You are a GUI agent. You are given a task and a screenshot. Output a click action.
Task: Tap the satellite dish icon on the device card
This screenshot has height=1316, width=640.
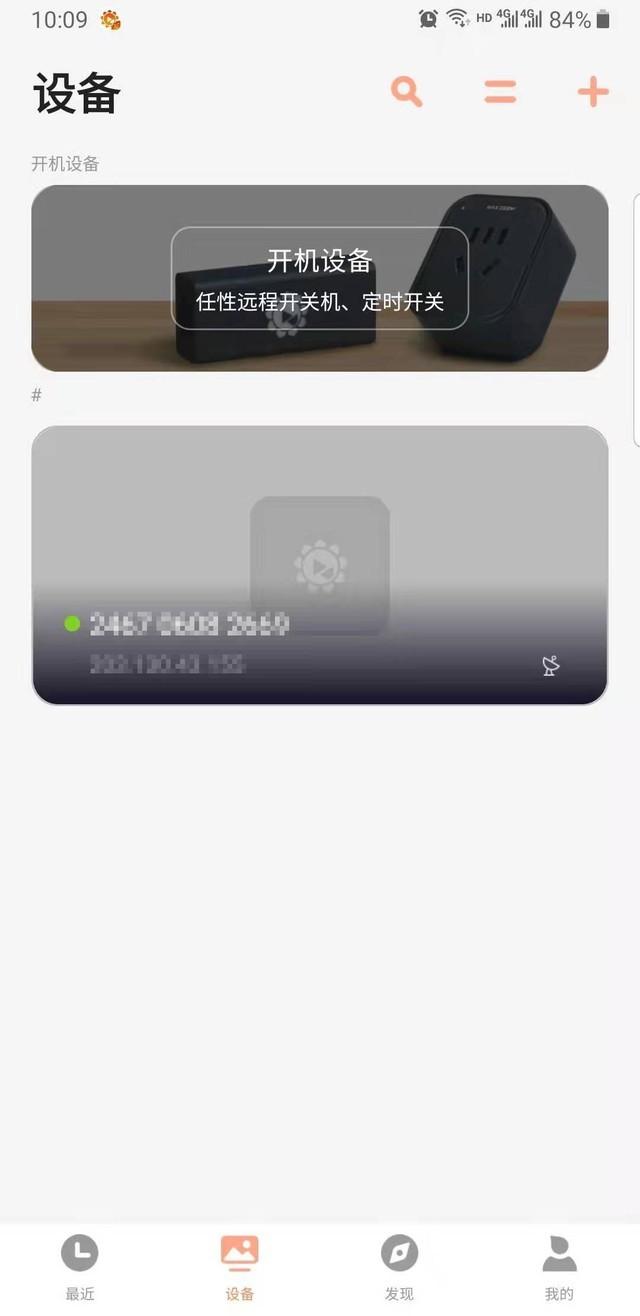tap(550, 666)
